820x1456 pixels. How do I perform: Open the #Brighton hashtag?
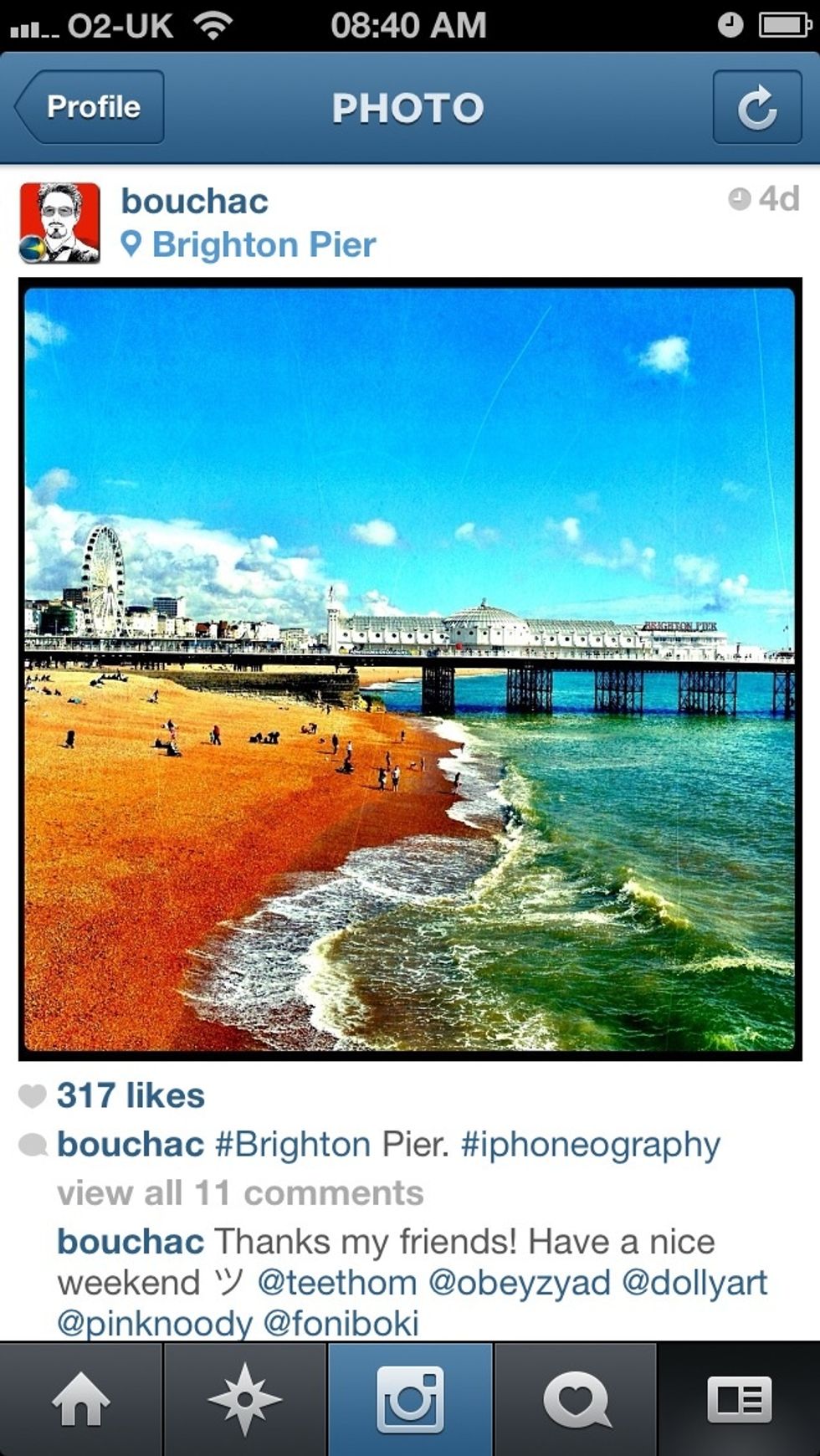[x=292, y=1145]
